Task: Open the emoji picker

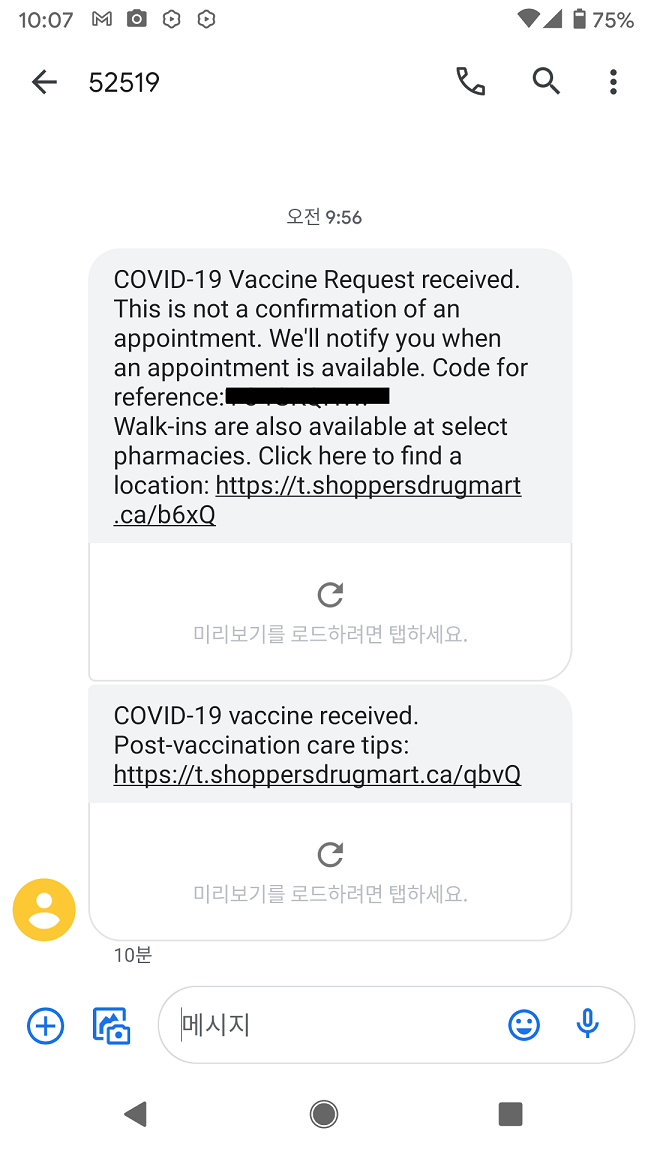Action: (524, 1025)
